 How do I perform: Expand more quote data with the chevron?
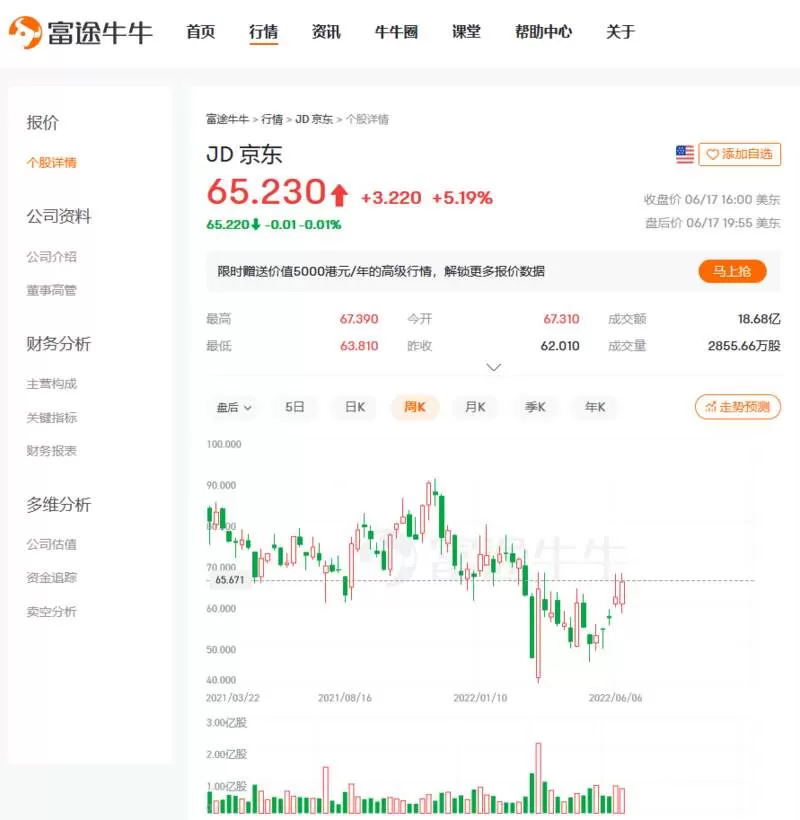tap(494, 367)
